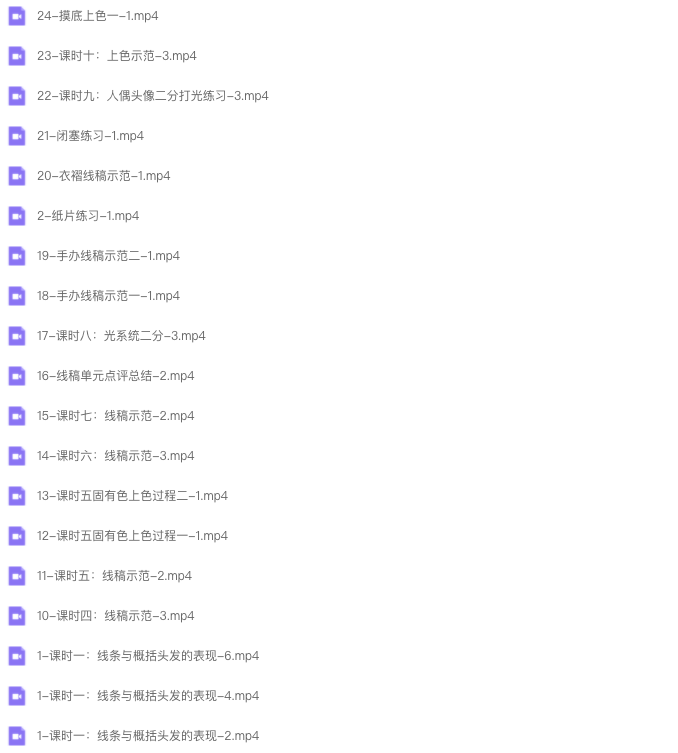
Task: Open 22-课时九：人偶头像二分打光练习-3.mp4
Action: coord(152,96)
